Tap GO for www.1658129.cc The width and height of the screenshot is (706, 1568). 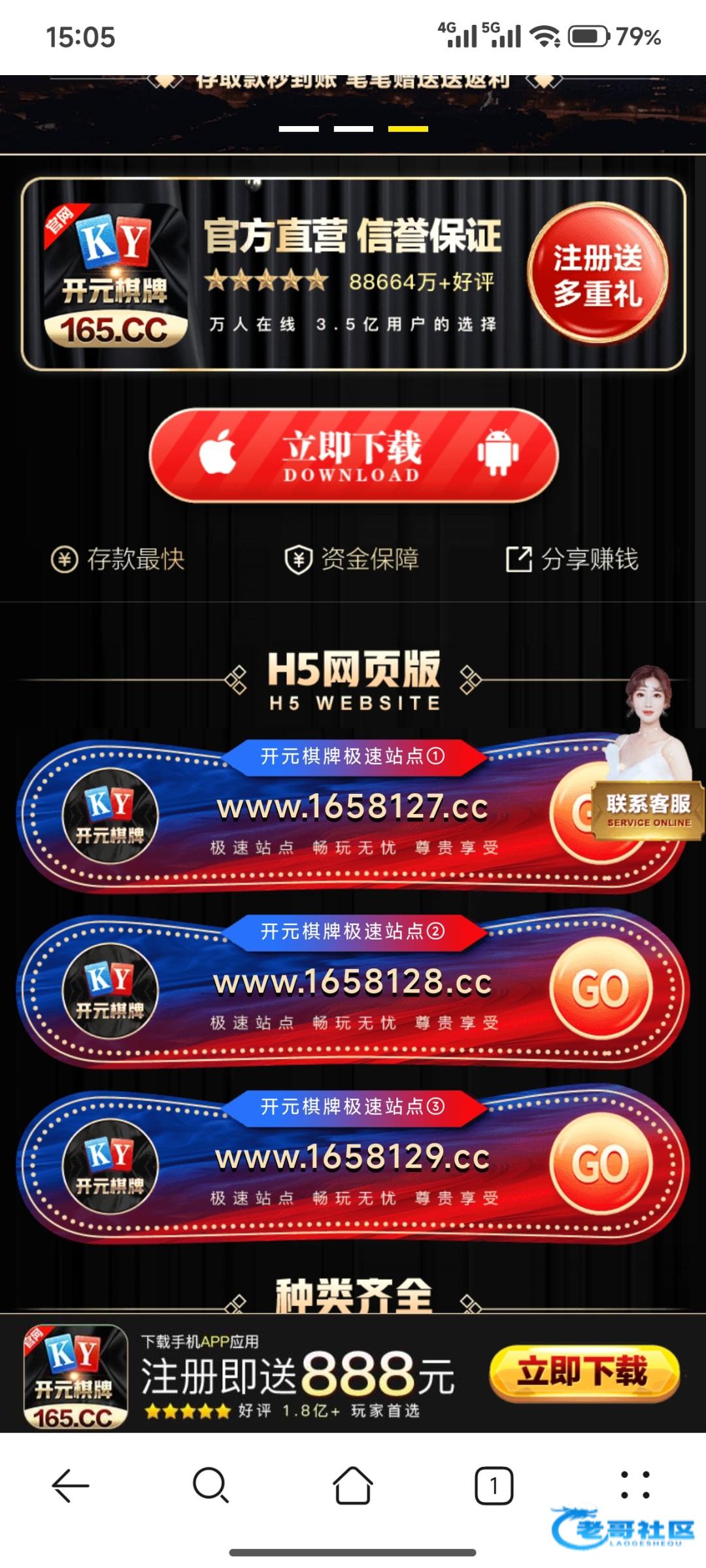[601, 1164]
